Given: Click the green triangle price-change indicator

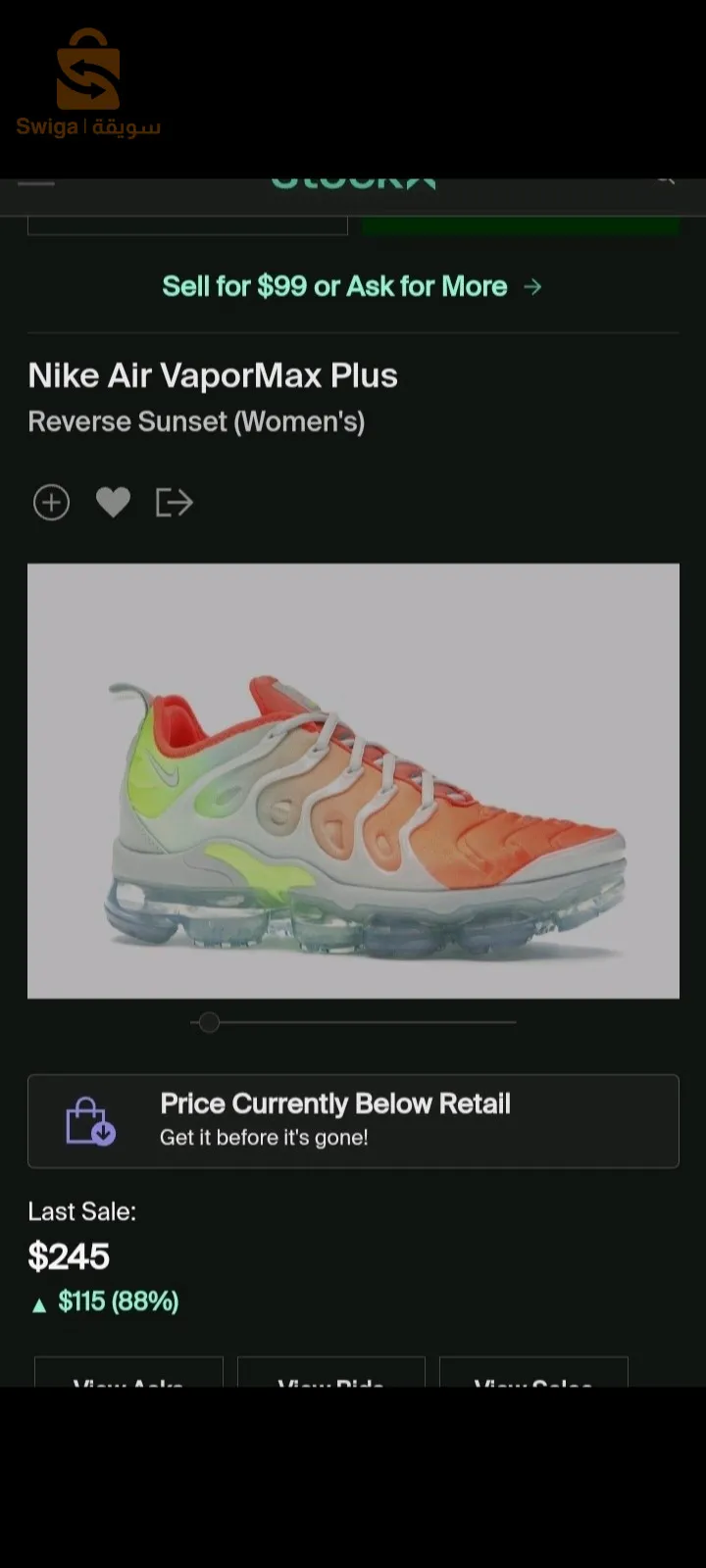Looking at the screenshot, I should (x=37, y=1303).
